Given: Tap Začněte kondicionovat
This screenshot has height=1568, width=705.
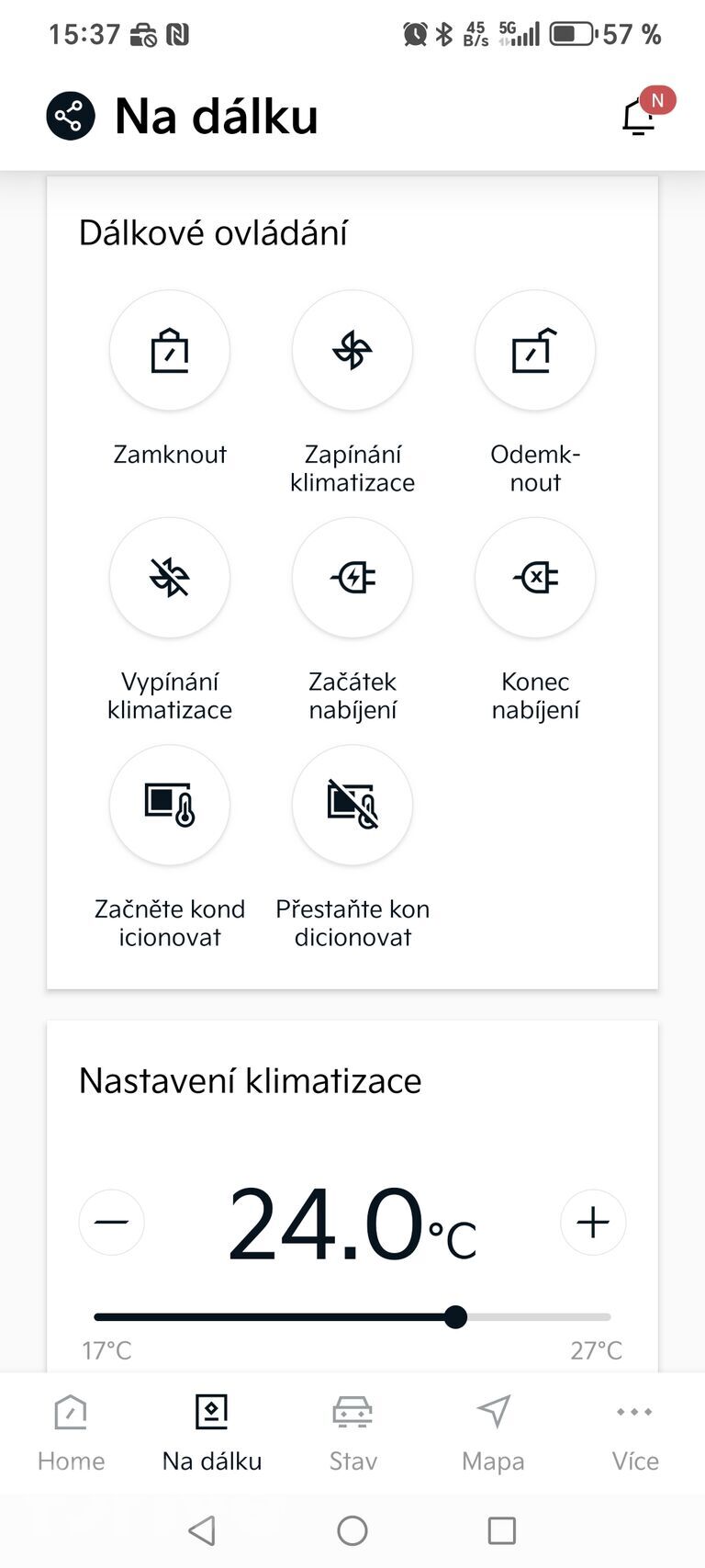Looking at the screenshot, I should tap(170, 805).
